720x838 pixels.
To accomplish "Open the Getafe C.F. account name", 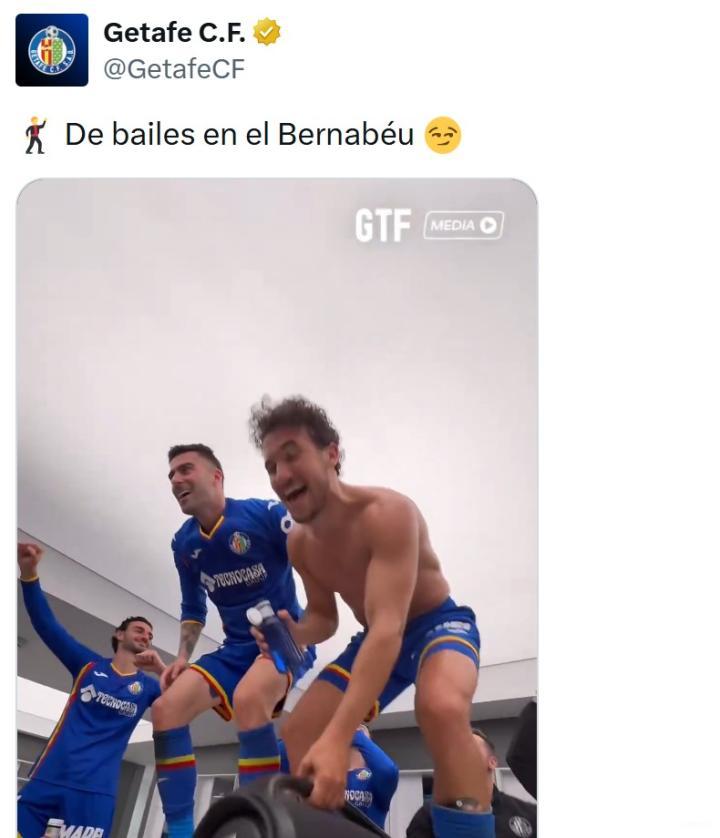I will pyautogui.click(x=176, y=32).
